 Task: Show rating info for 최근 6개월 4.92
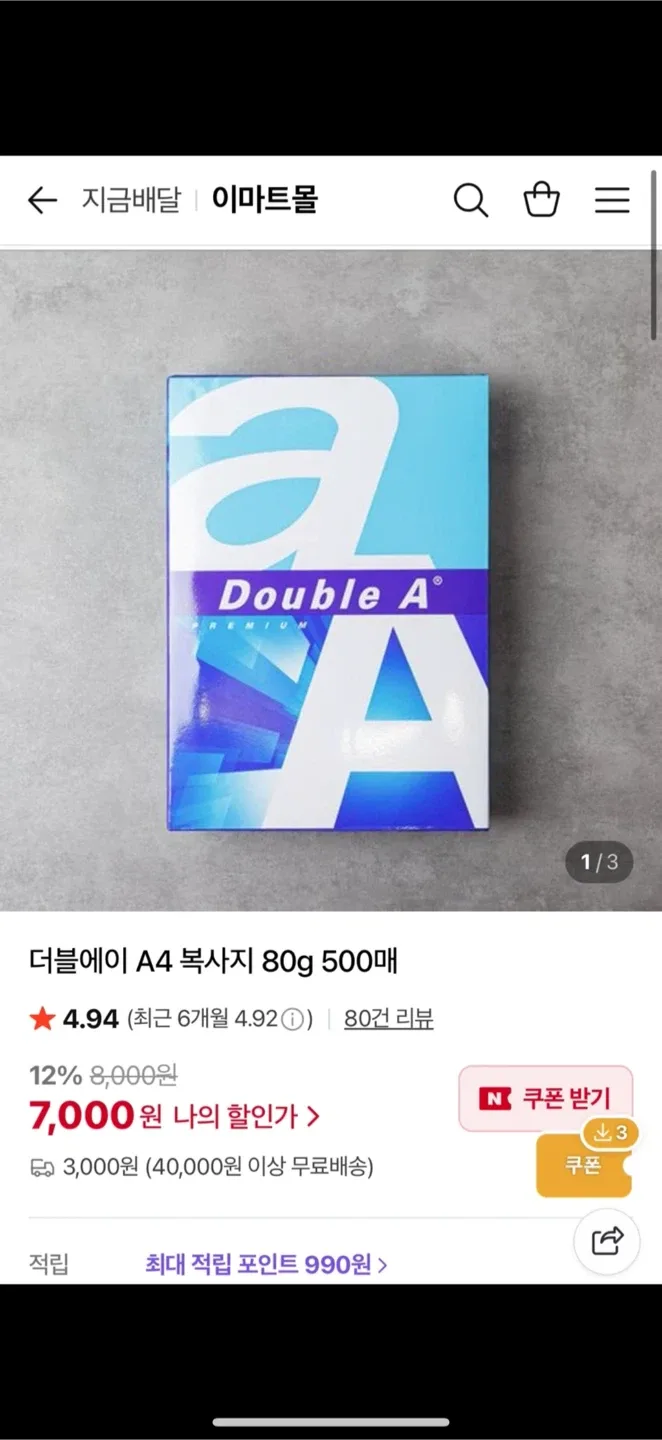pyautogui.click(x=292, y=1020)
